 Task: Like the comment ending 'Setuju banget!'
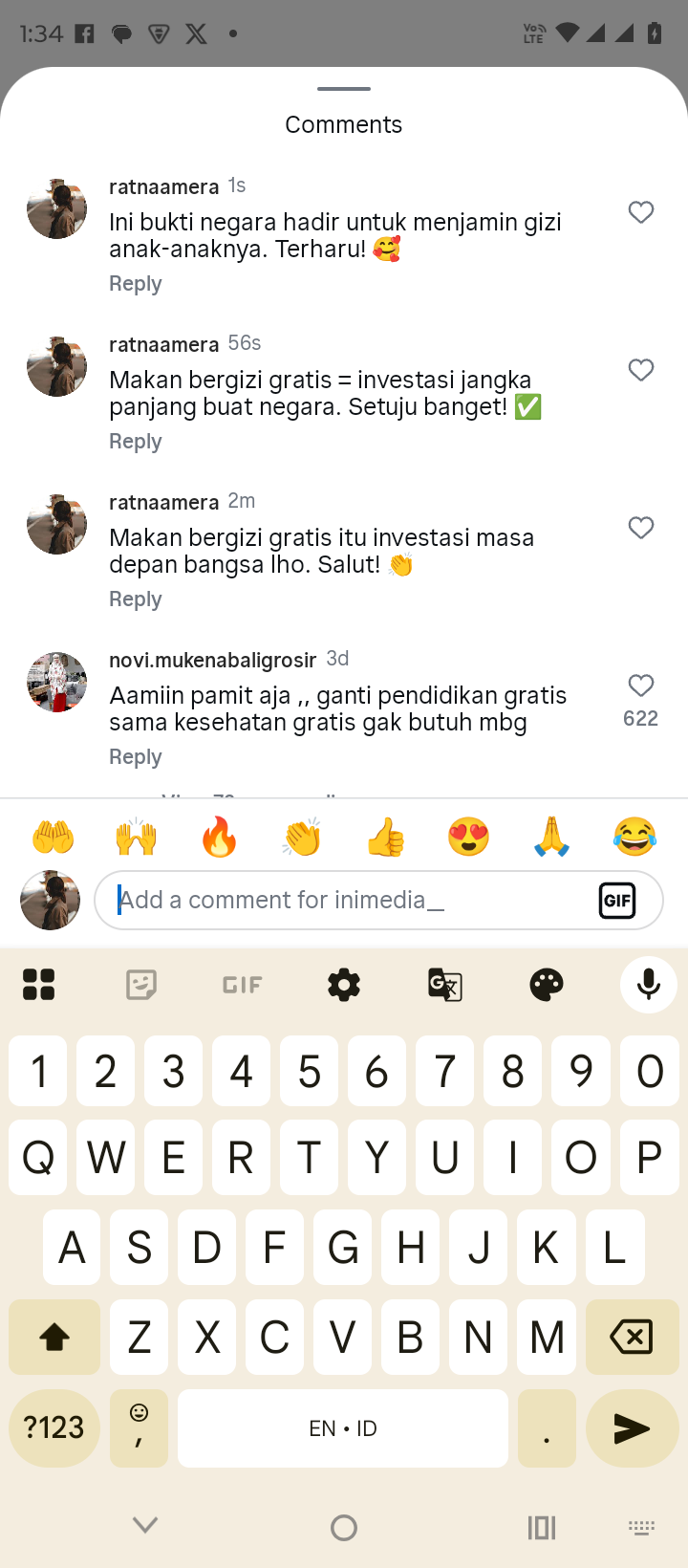pyautogui.click(x=641, y=370)
